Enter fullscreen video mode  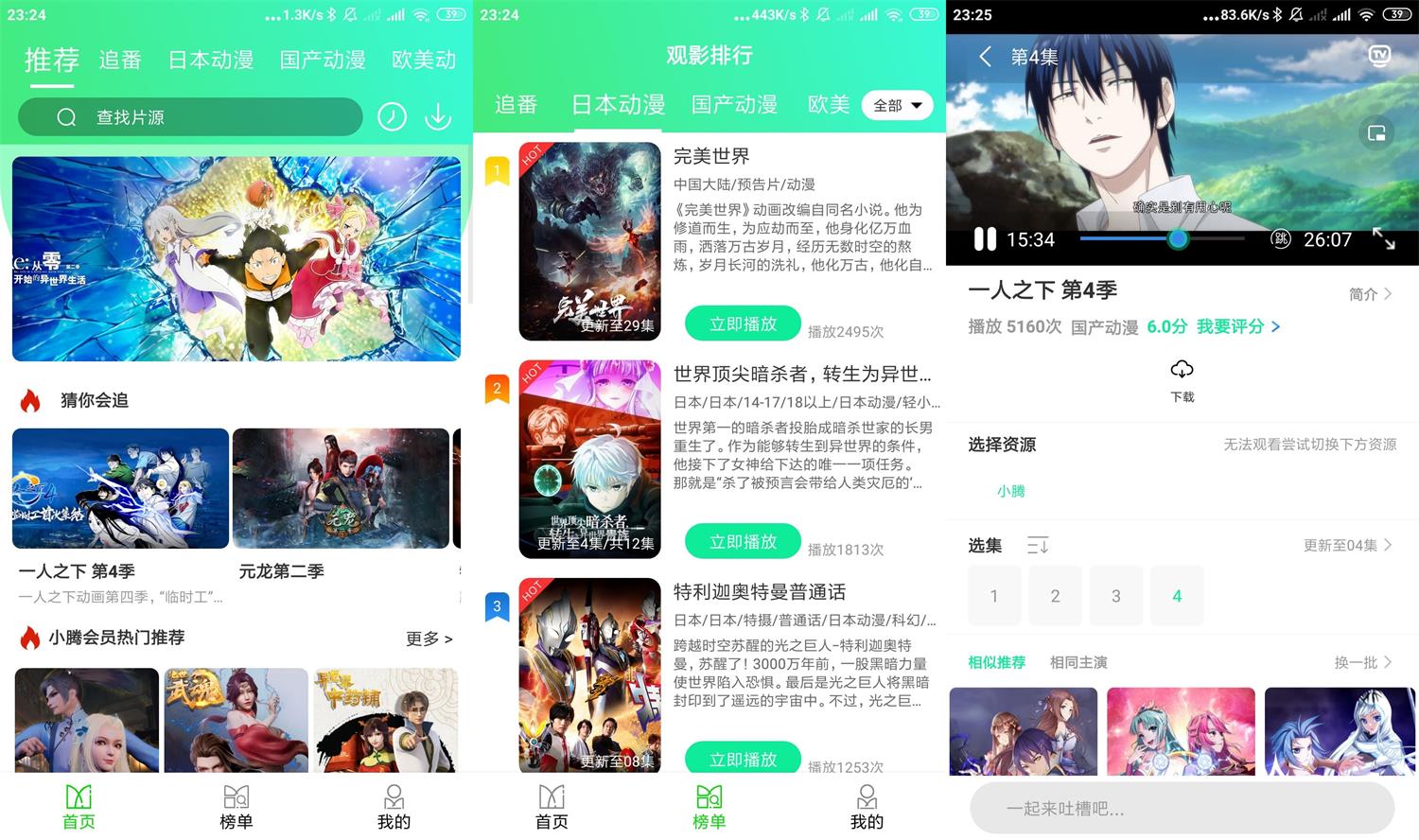[x=1383, y=239]
